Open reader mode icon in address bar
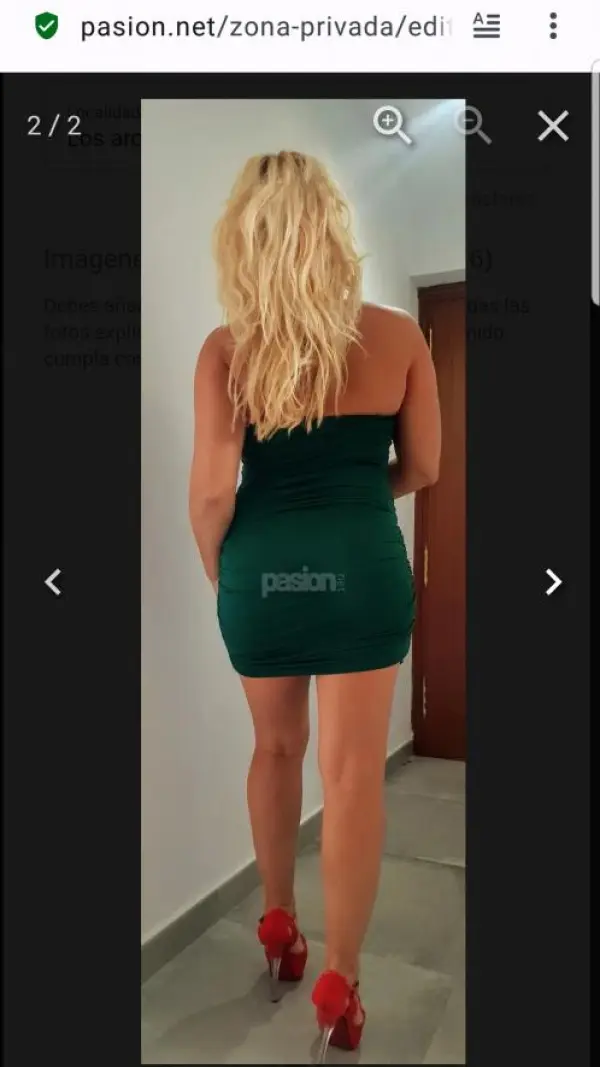This screenshot has height=1067, width=600. [x=486, y=26]
